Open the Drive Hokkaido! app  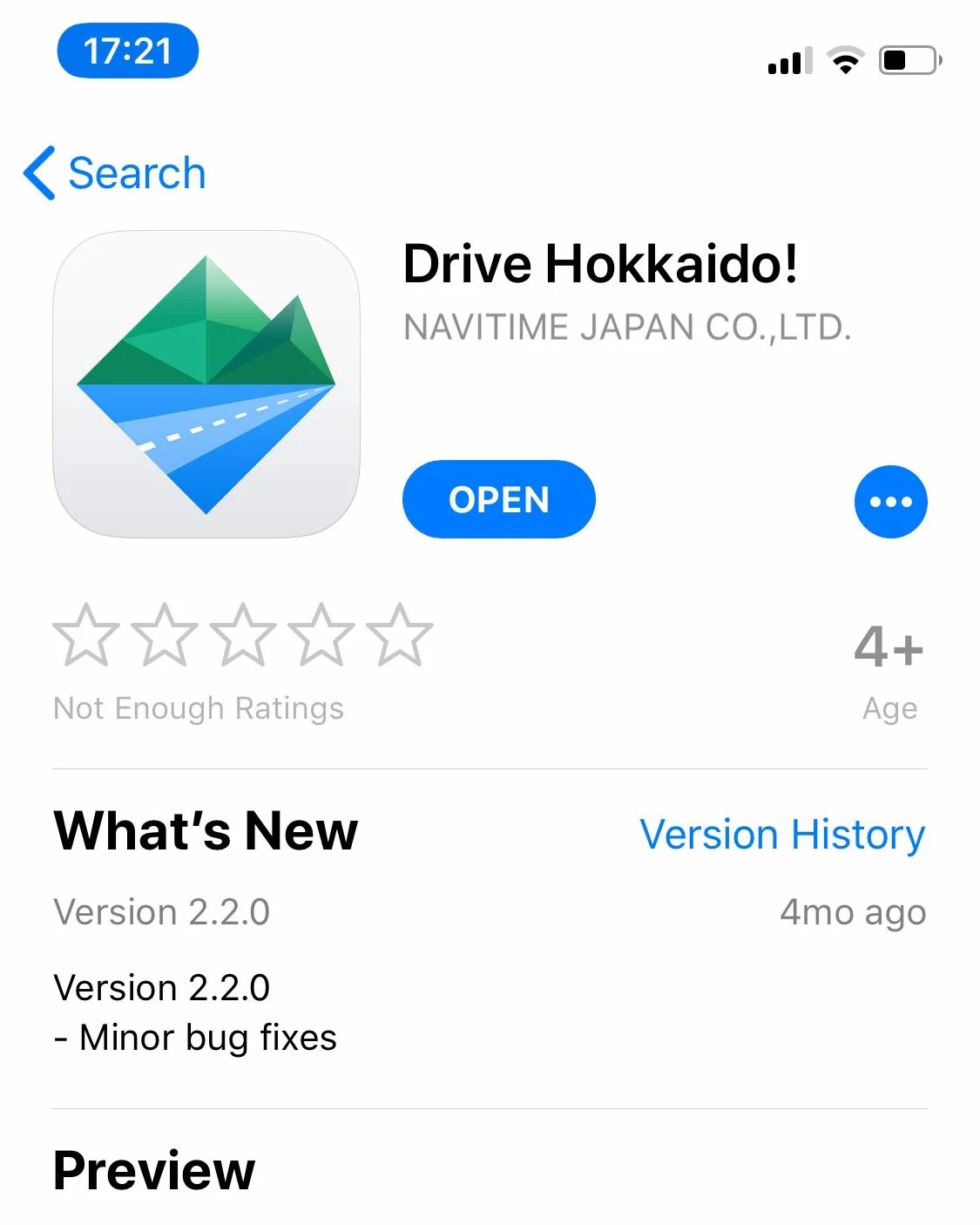(498, 499)
